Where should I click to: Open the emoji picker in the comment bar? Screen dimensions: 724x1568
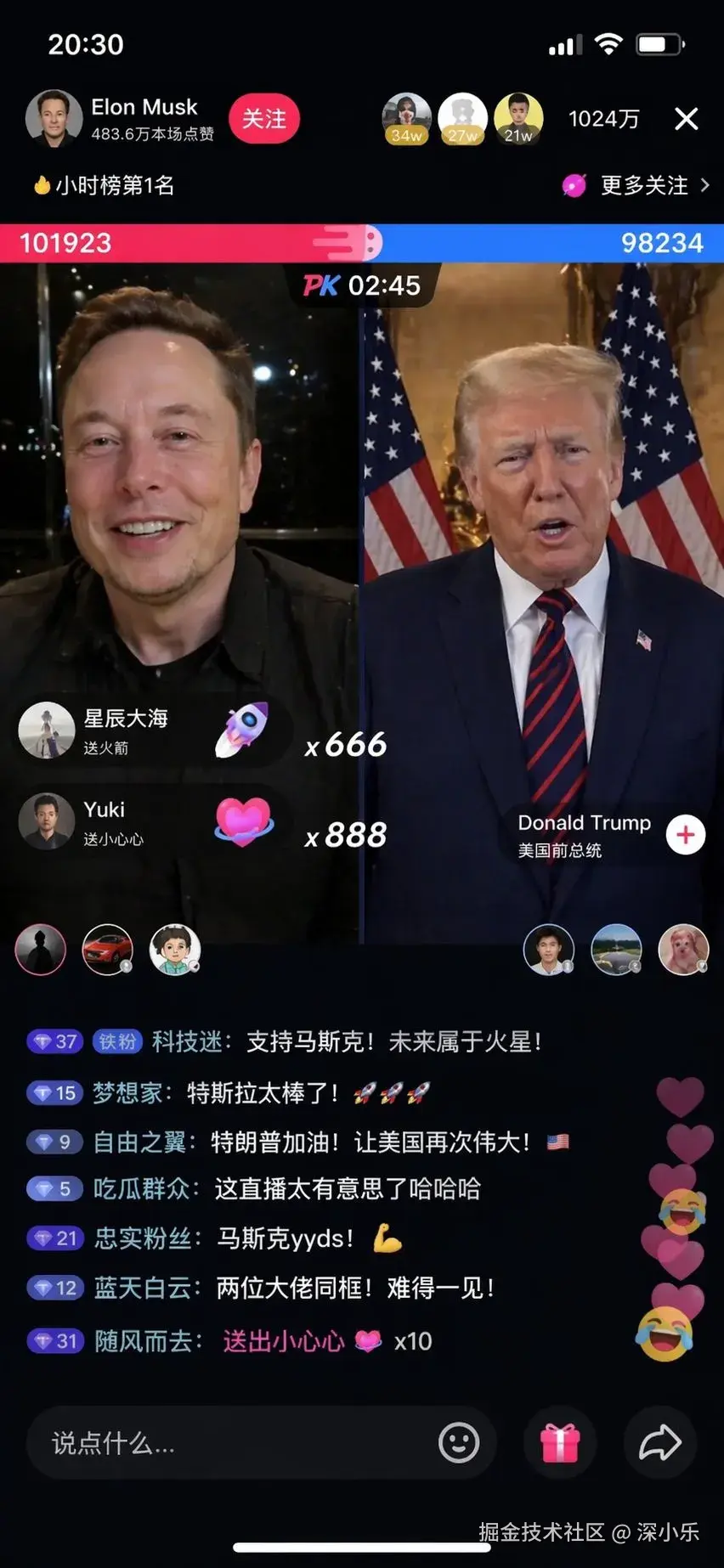tap(459, 1443)
